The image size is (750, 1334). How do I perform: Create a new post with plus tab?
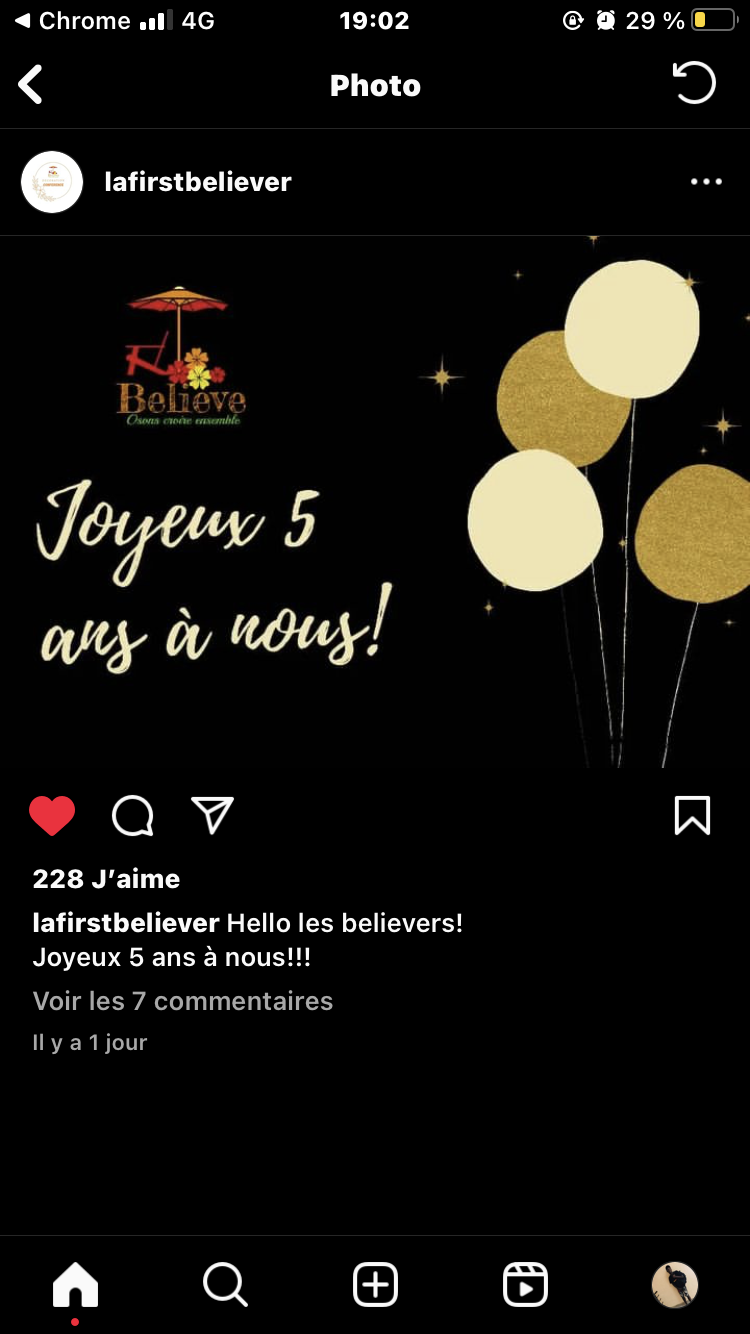pos(376,1284)
